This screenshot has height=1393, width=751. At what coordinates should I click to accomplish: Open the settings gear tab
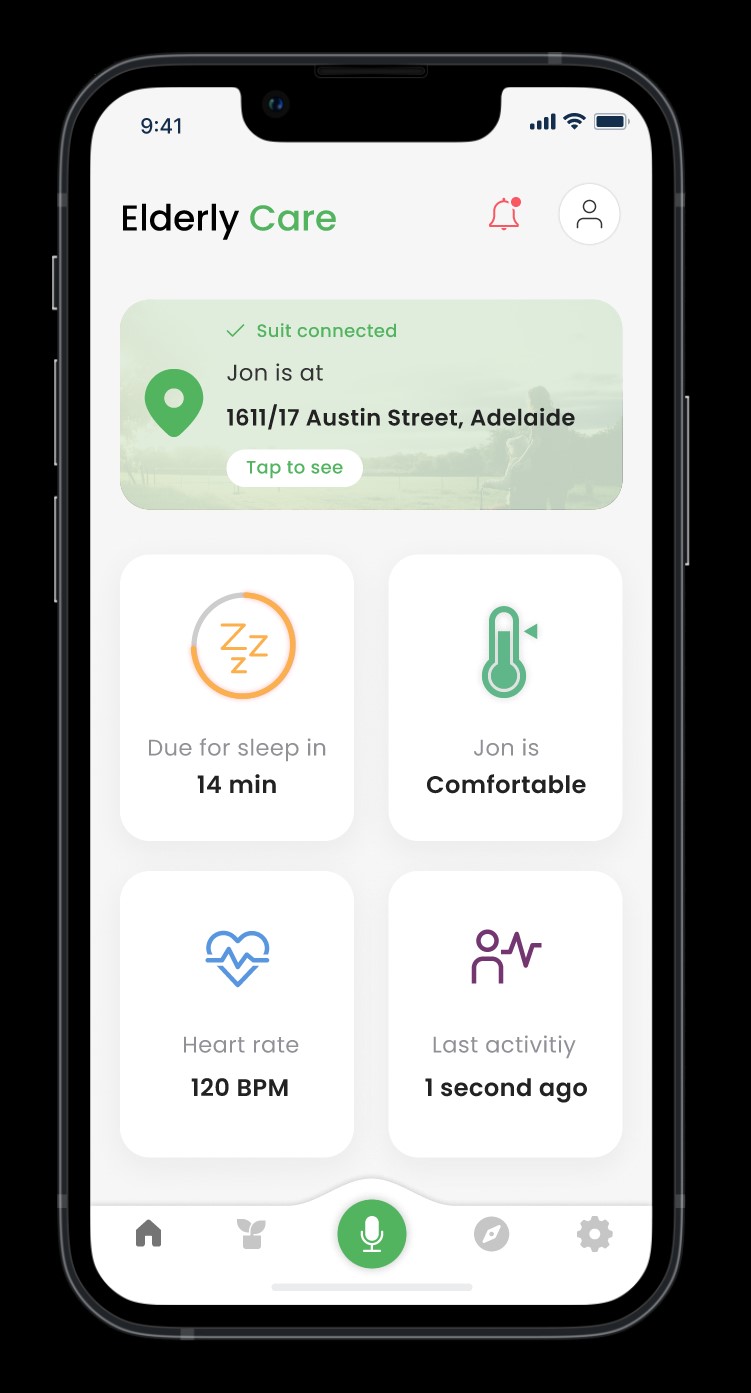[594, 1234]
